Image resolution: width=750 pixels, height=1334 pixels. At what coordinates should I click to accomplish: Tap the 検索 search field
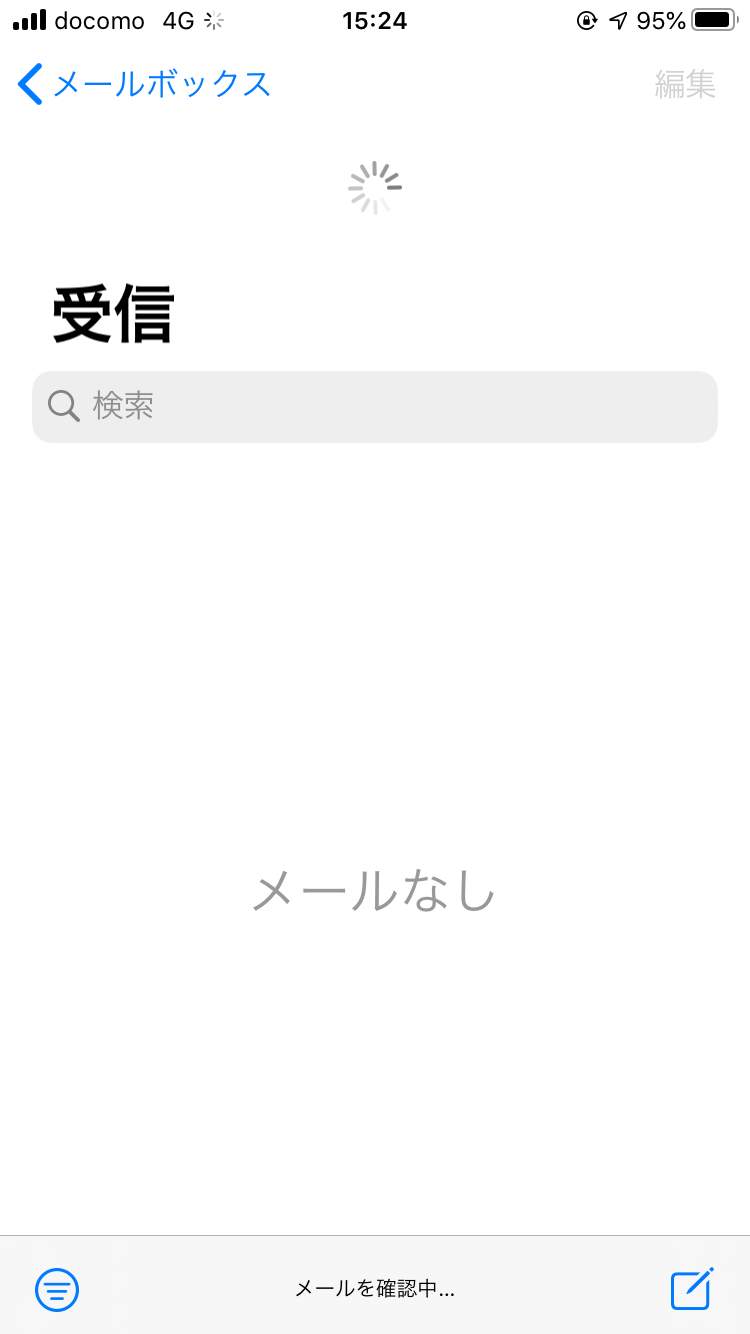pyautogui.click(x=375, y=406)
